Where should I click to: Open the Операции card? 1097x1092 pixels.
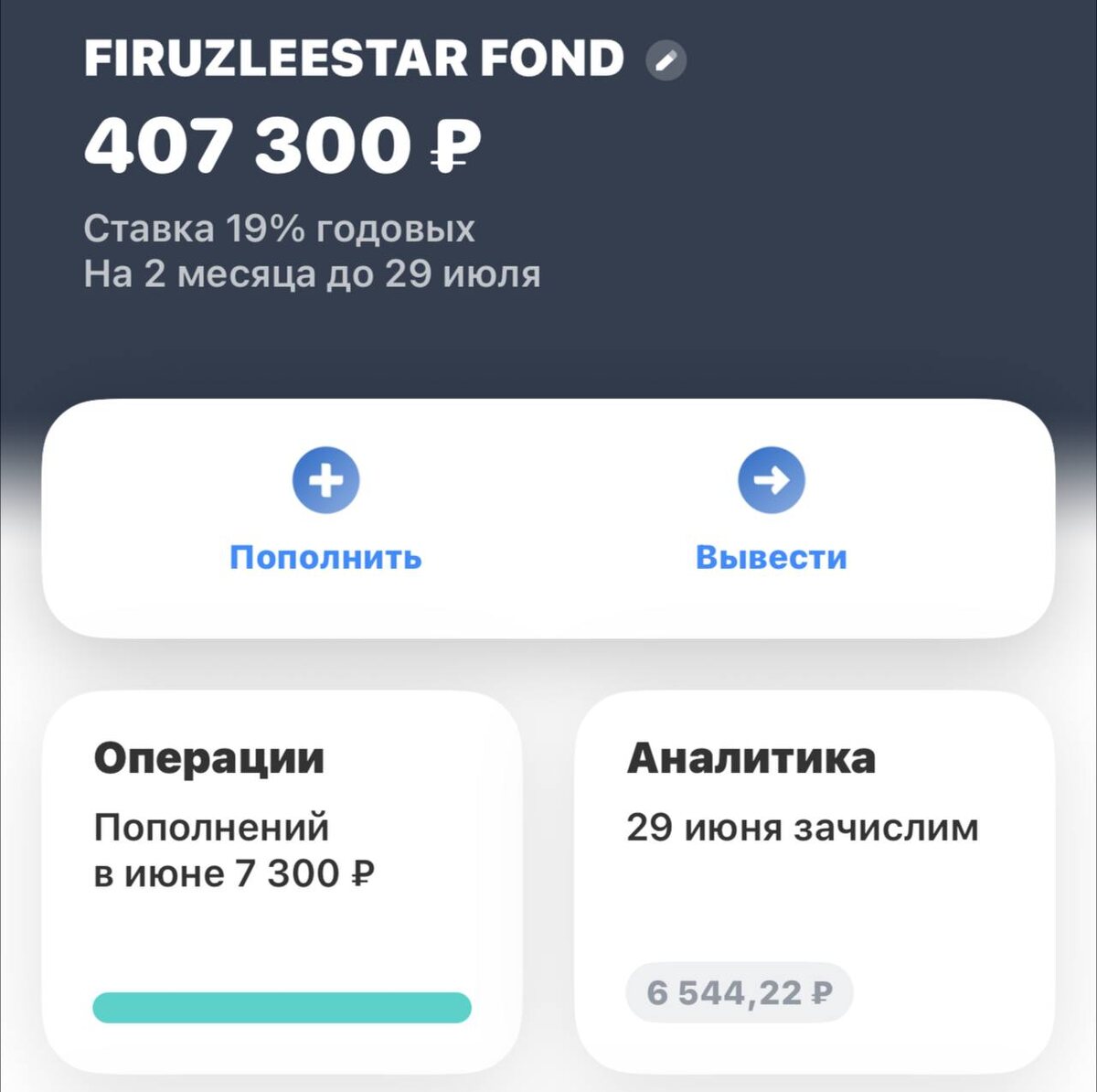(x=282, y=880)
